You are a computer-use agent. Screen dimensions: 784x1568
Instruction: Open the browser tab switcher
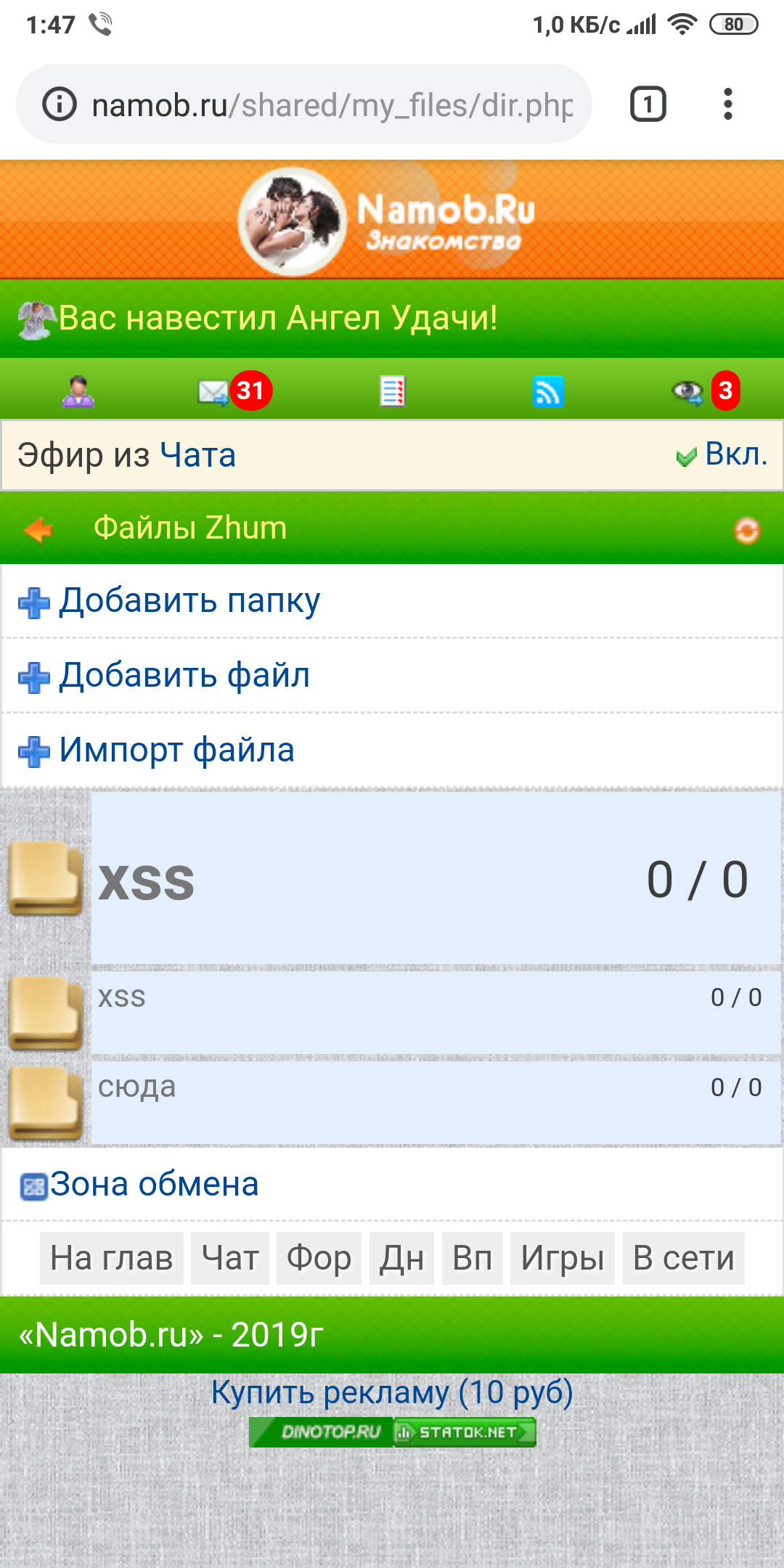pos(648,105)
